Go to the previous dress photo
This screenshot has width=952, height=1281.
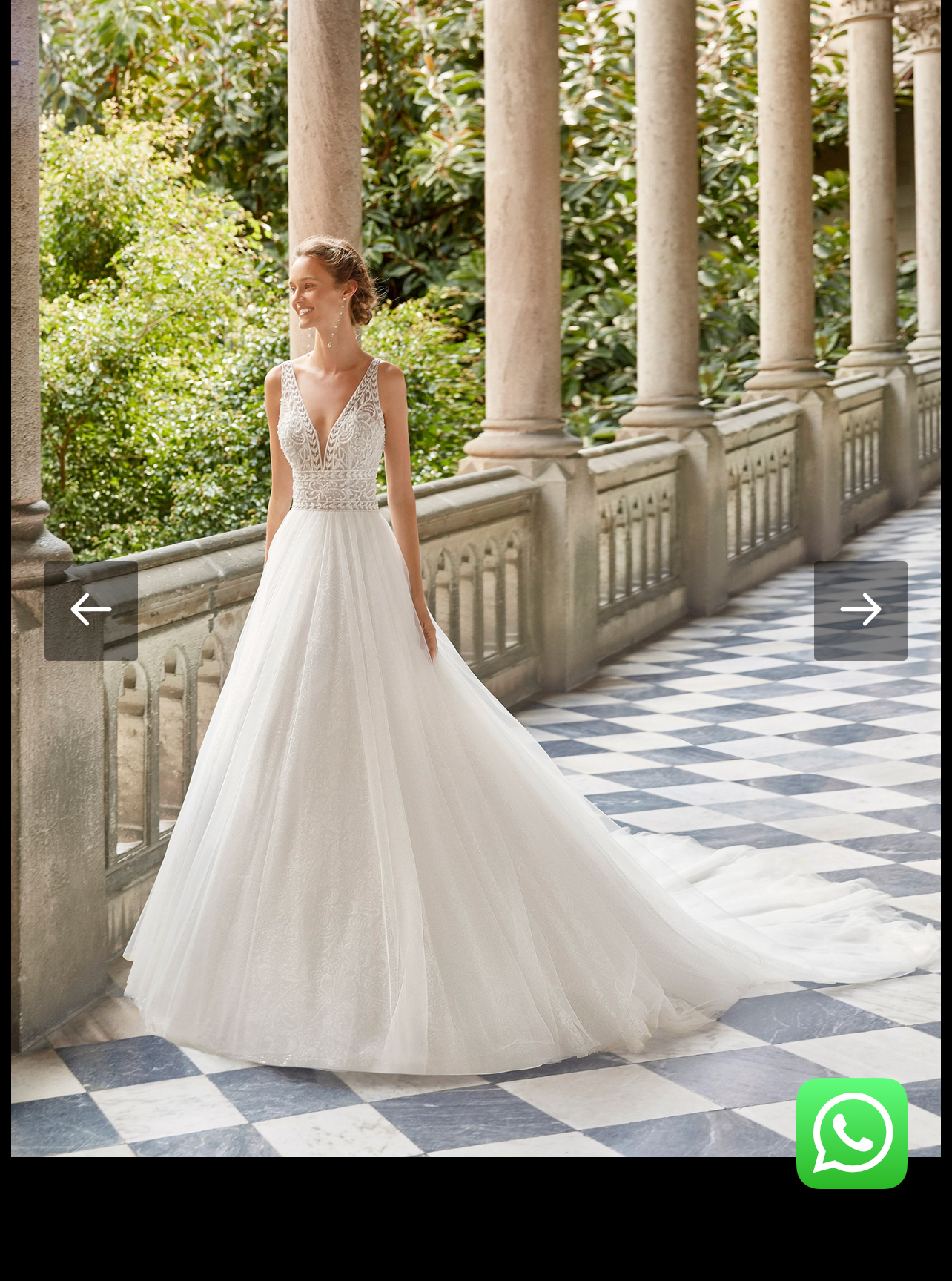pos(91,610)
